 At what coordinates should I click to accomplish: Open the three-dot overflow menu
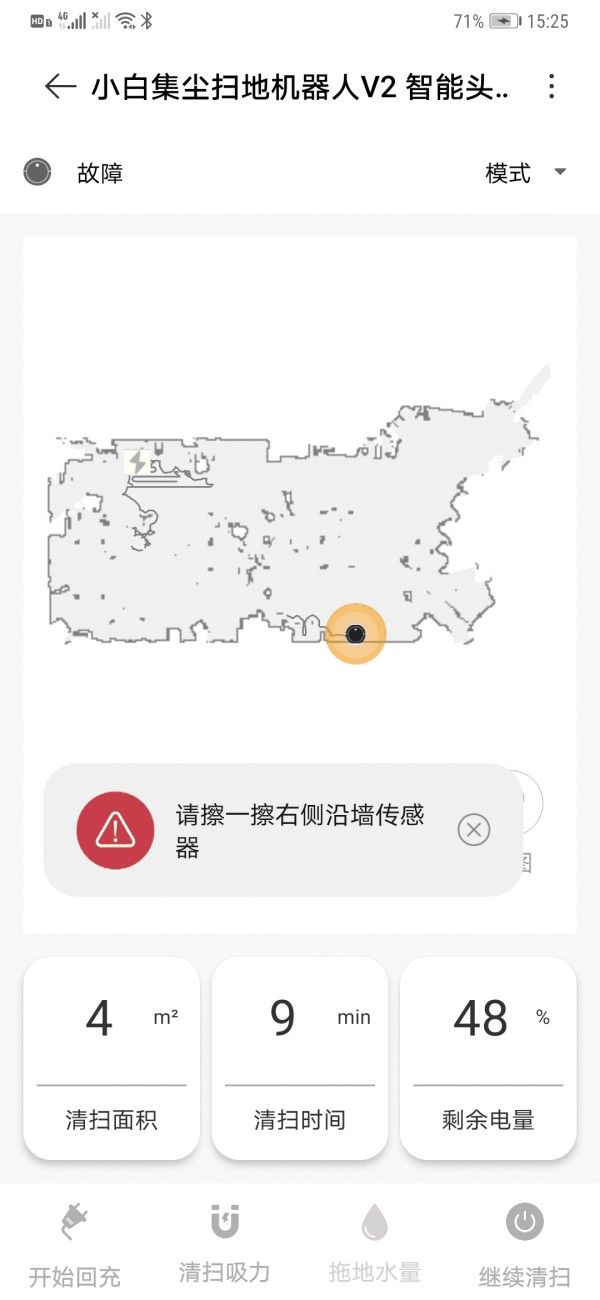(x=551, y=87)
